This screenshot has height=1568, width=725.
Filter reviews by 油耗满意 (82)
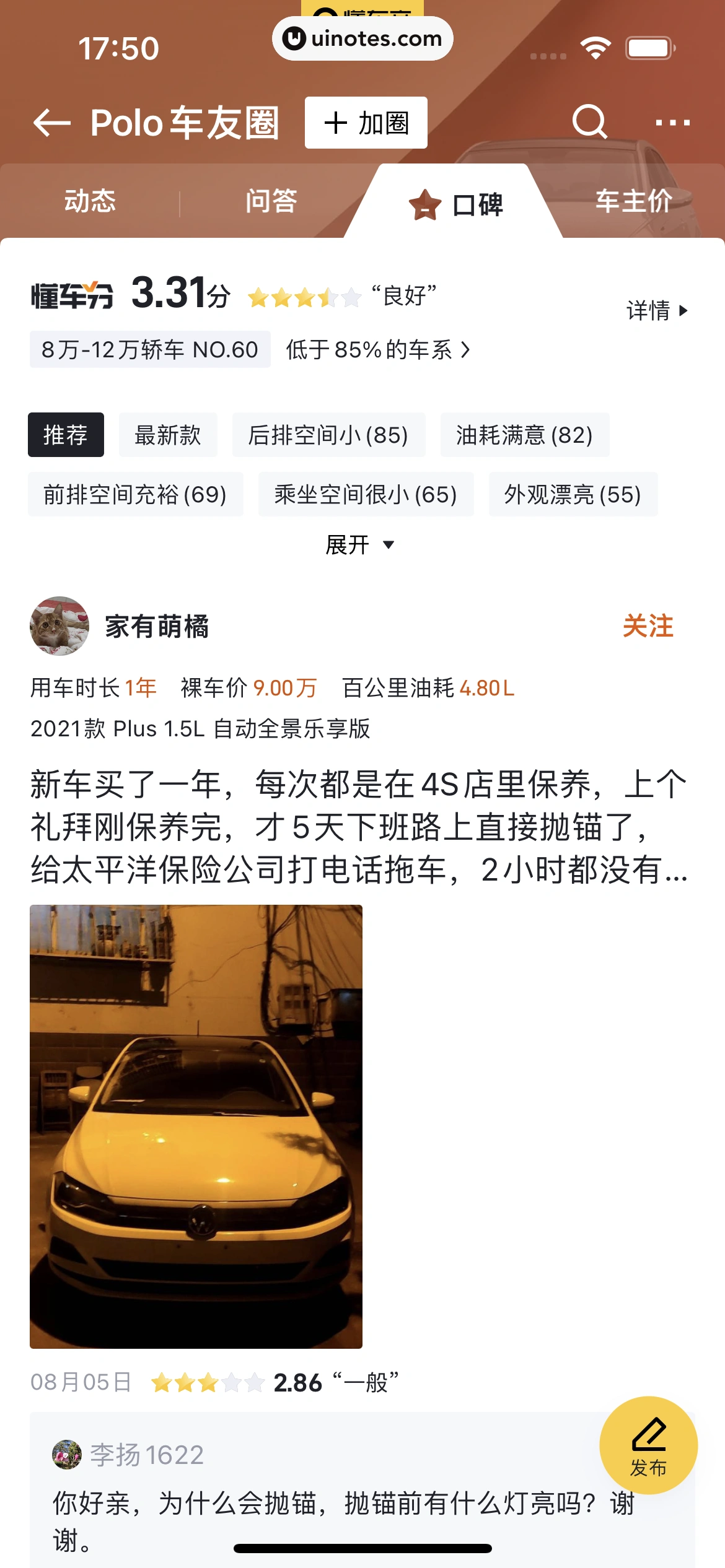point(524,435)
